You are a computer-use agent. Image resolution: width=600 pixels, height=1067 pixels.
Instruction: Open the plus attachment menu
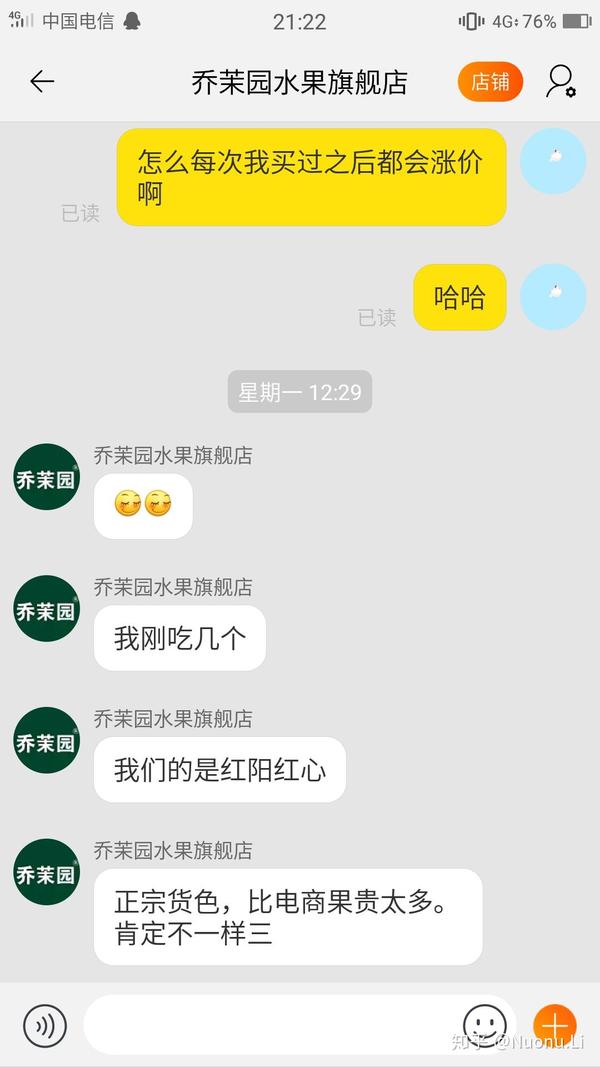554,1025
